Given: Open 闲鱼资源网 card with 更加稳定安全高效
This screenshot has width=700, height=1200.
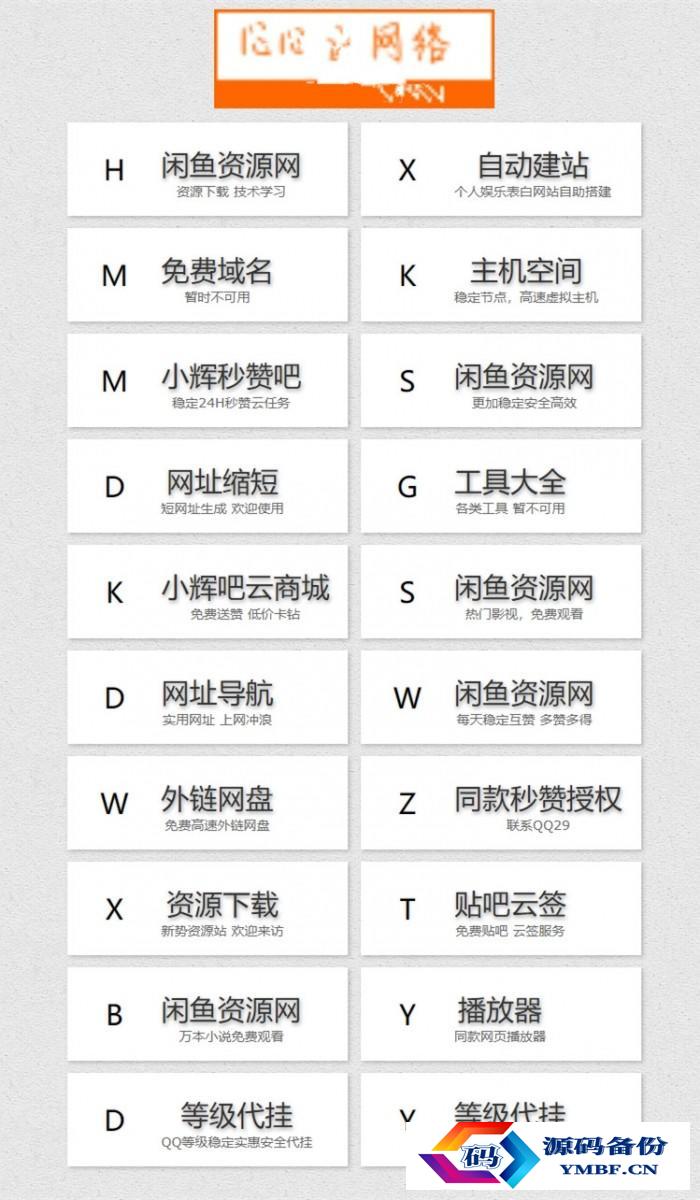Looking at the screenshot, I should [x=501, y=380].
